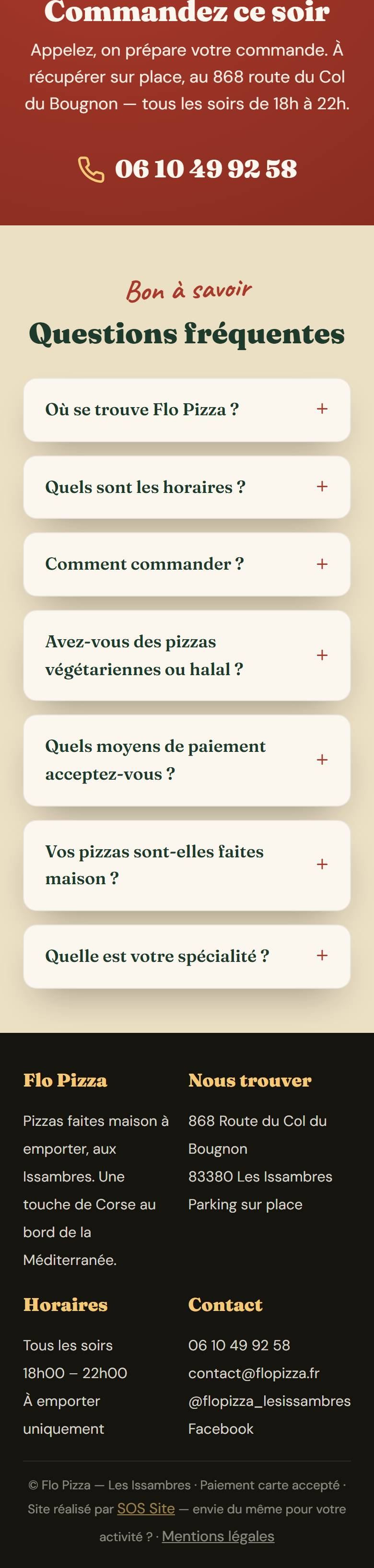374x1568 pixels.
Task: Open the SOS Site link
Action: (146, 1509)
